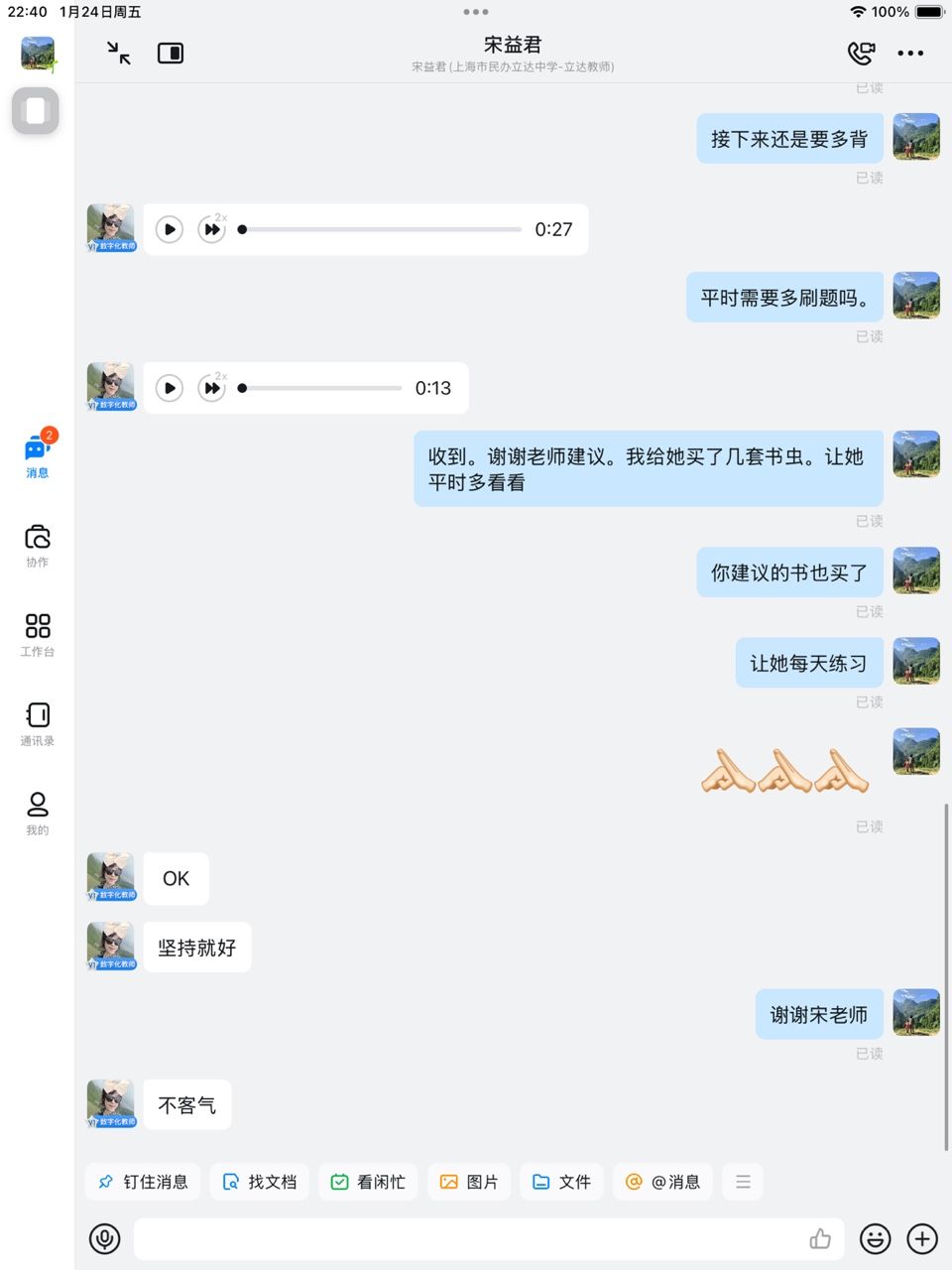Select the 钉住消息 shortcut chip
Viewport: 952px width, 1270px height.
[x=144, y=1182]
